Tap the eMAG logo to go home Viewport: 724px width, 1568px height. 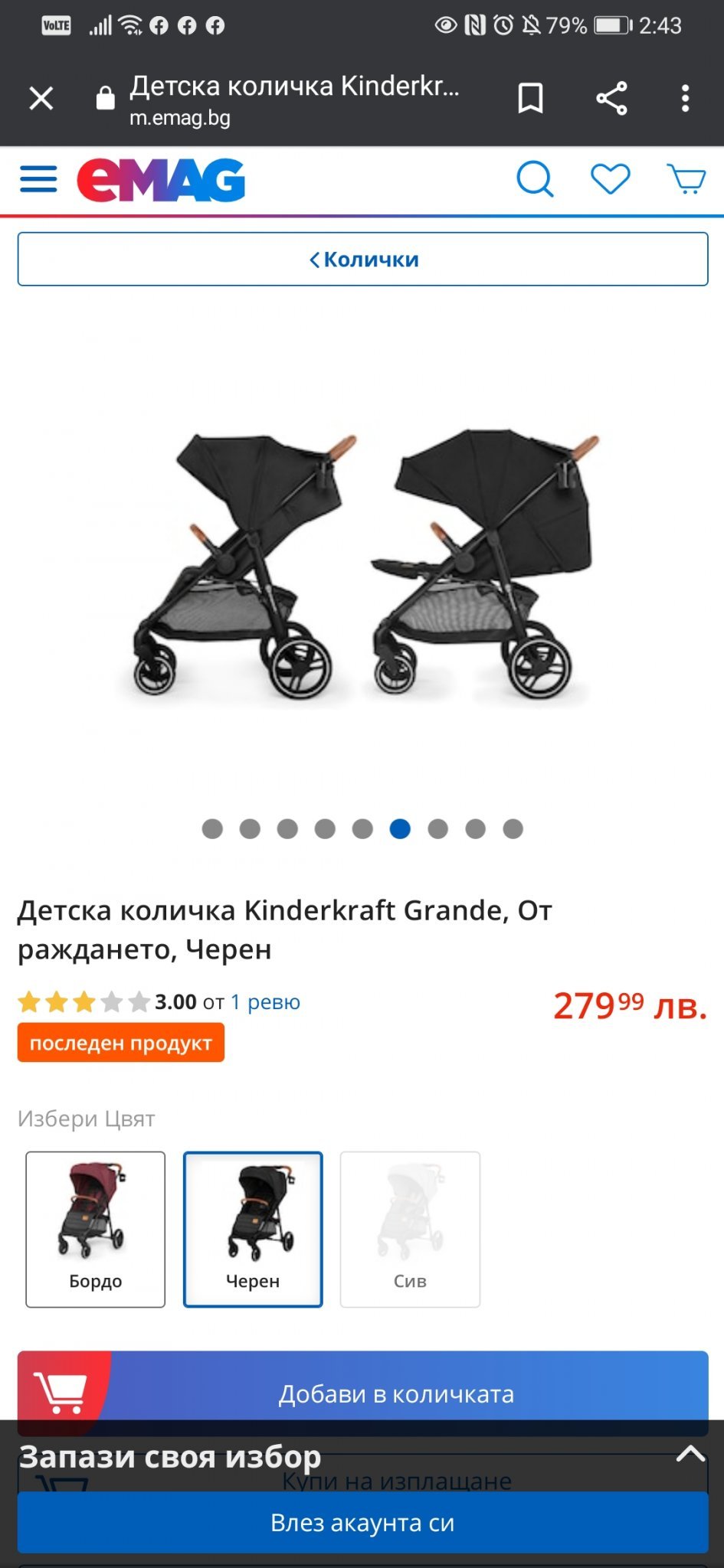(161, 180)
